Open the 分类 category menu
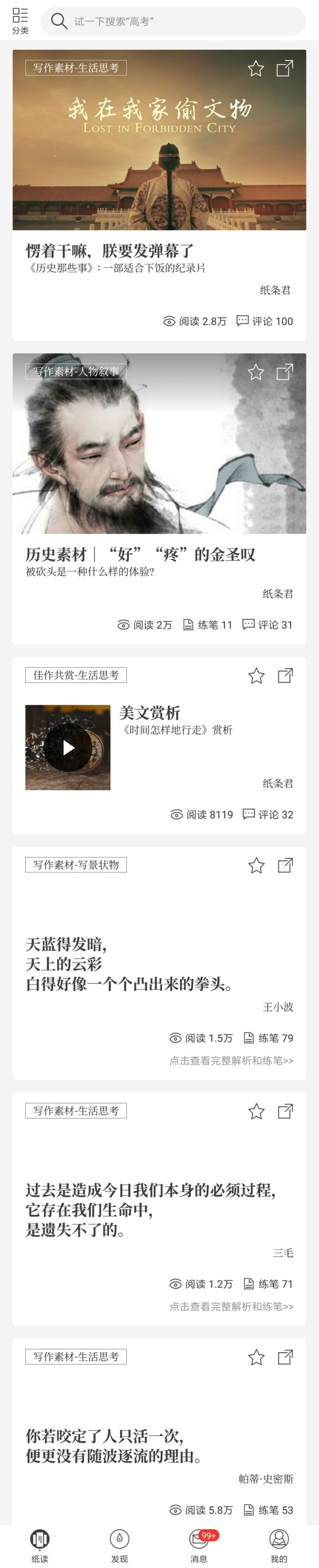Viewport: 319px width, 1568px height. click(x=20, y=21)
